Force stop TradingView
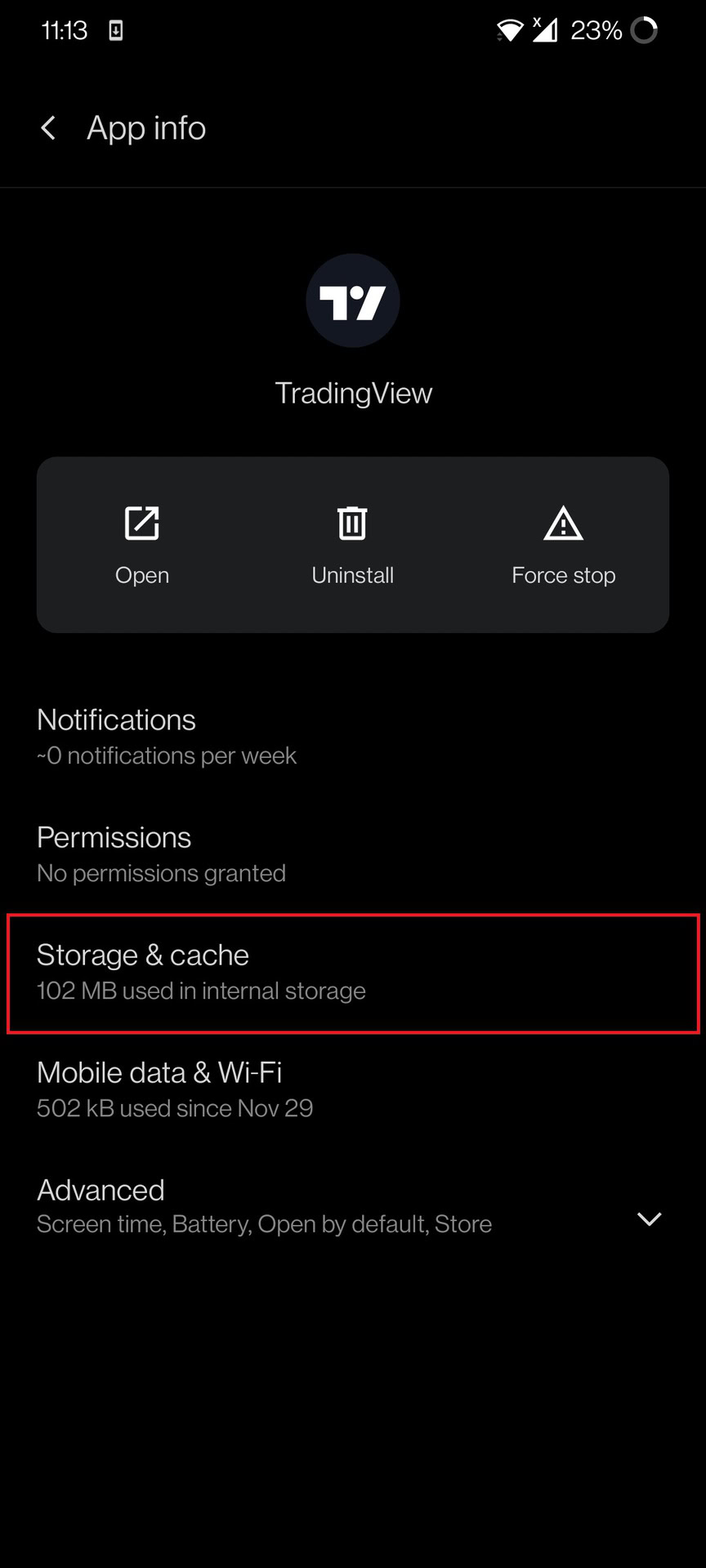 564,546
